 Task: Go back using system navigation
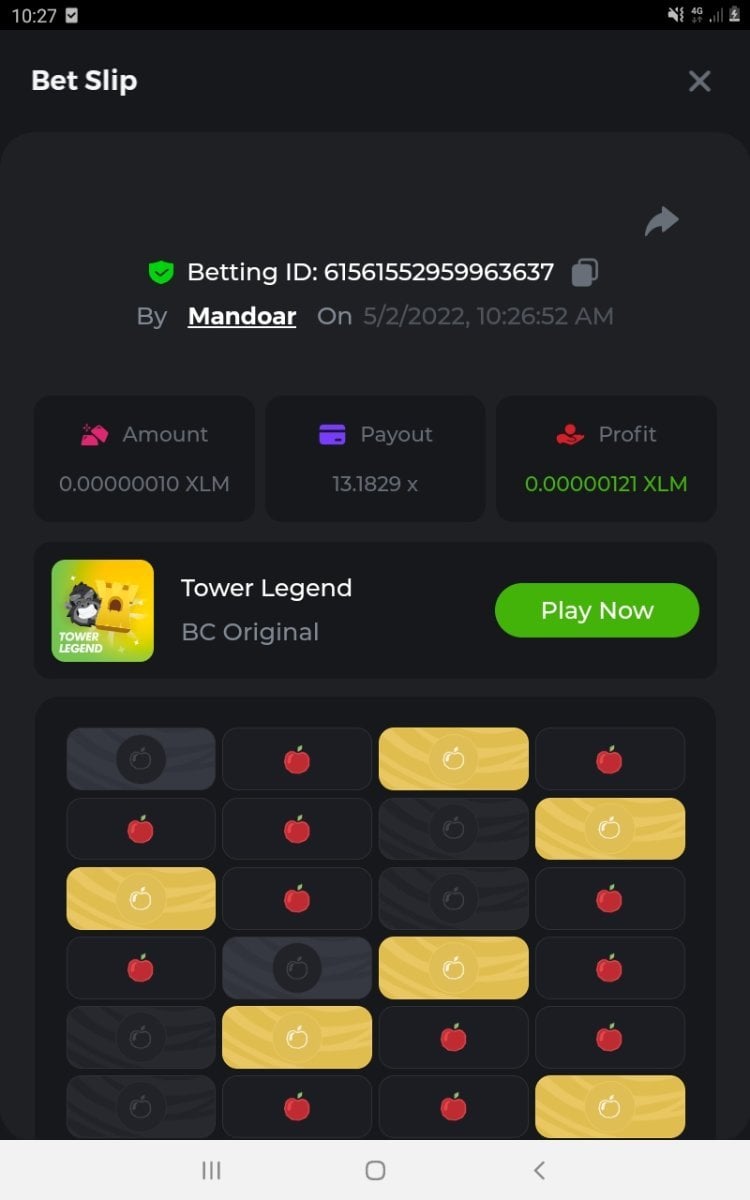[539, 1169]
